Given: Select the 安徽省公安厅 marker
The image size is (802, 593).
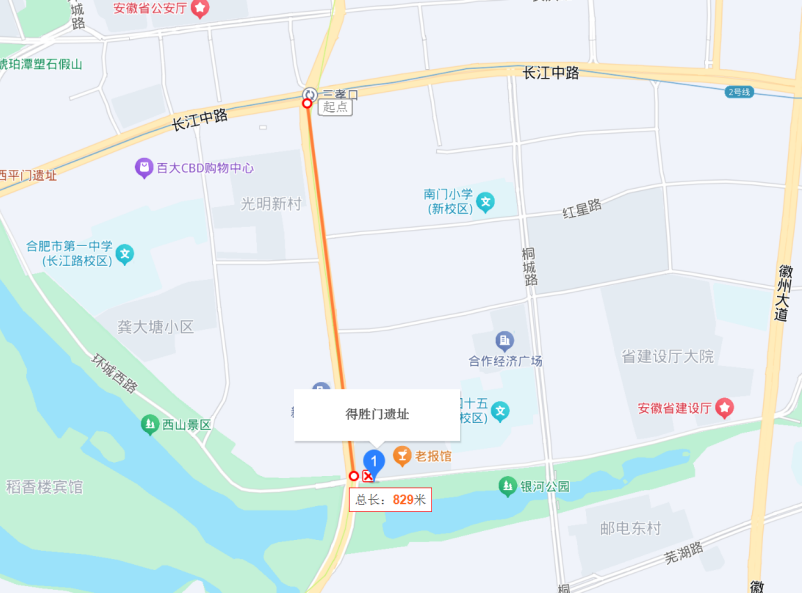Looking at the screenshot, I should [200, 9].
